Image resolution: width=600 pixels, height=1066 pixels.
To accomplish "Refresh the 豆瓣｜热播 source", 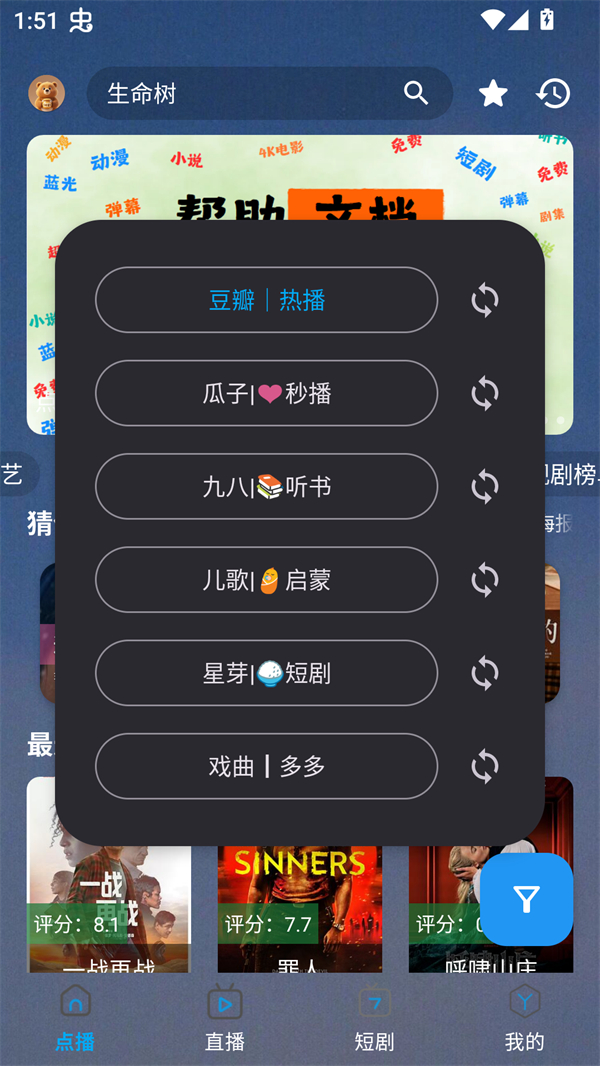I will [x=485, y=300].
